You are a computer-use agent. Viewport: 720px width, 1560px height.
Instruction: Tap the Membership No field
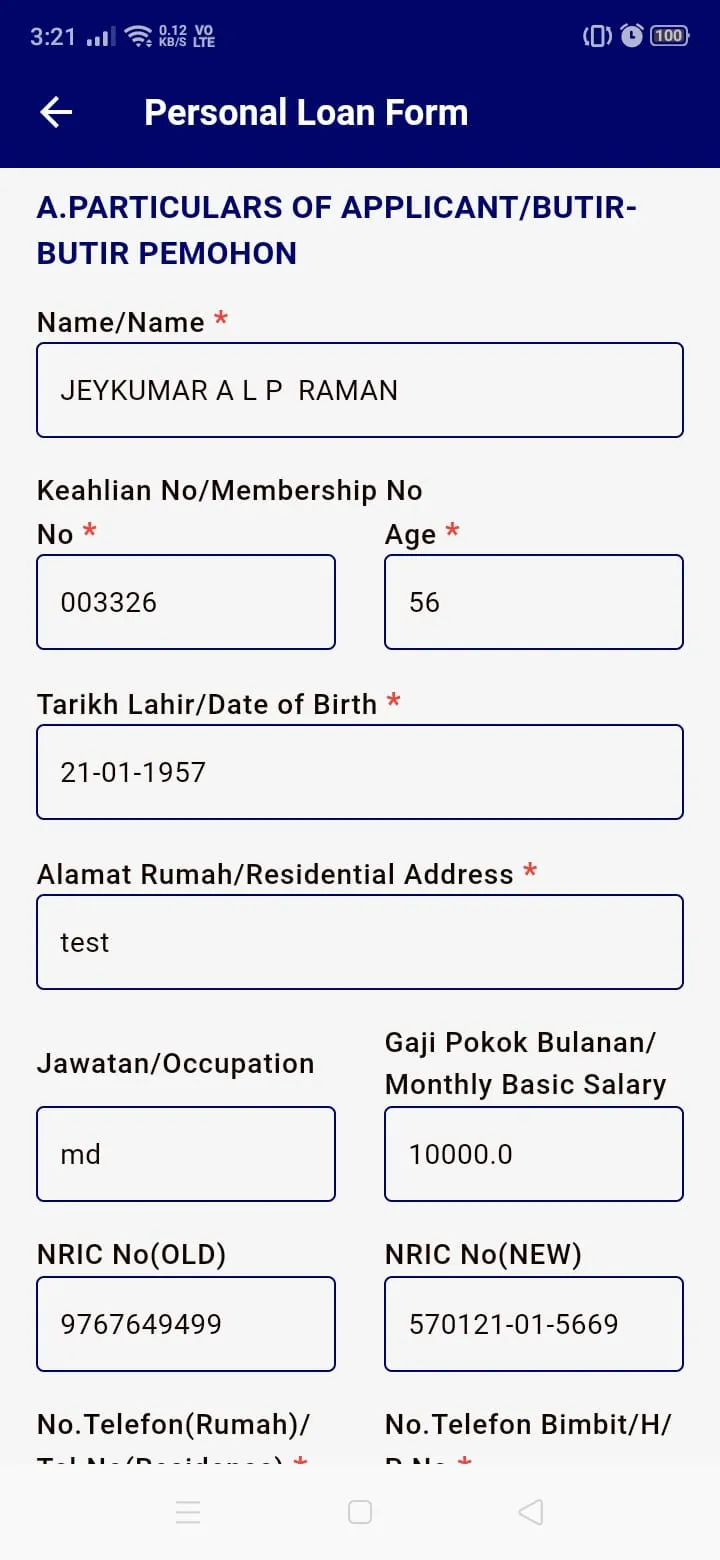(x=186, y=602)
